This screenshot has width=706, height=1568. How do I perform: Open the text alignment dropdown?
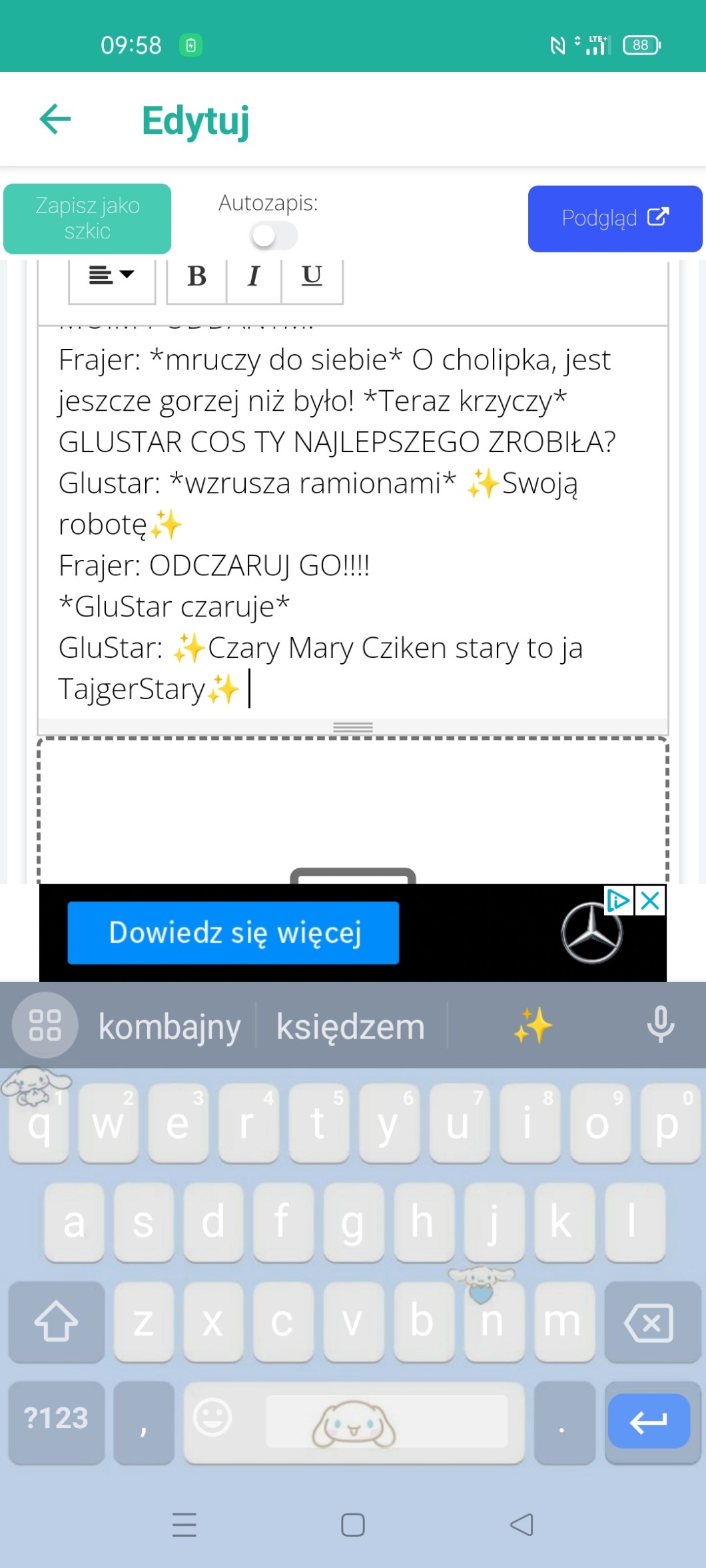click(x=112, y=275)
